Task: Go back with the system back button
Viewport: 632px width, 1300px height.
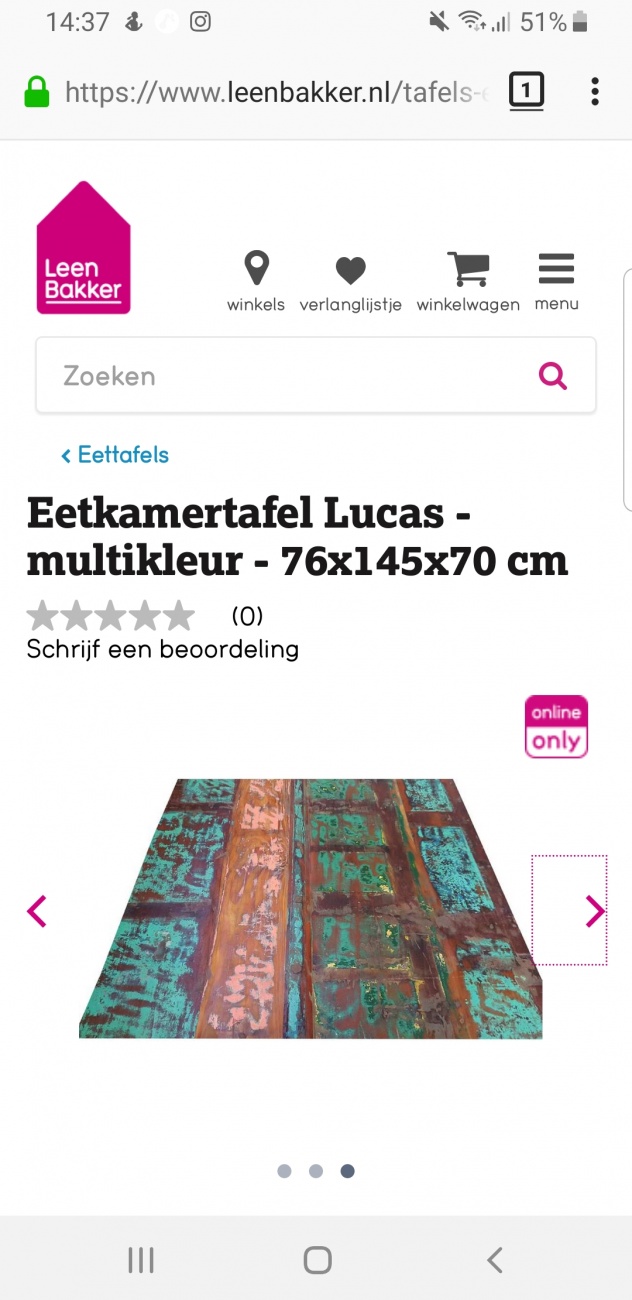Action: tap(494, 1260)
